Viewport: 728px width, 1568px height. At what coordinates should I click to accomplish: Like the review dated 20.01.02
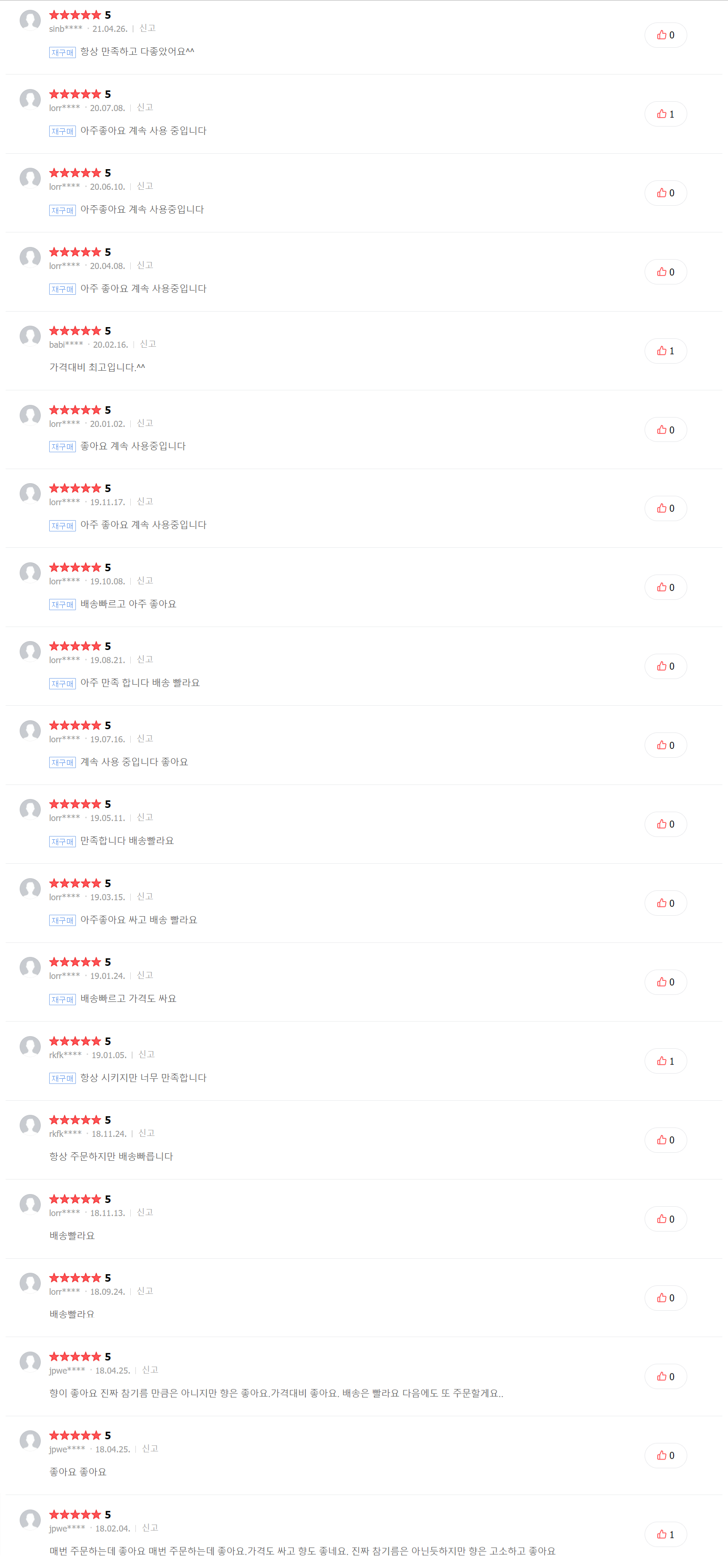tap(665, 430)
